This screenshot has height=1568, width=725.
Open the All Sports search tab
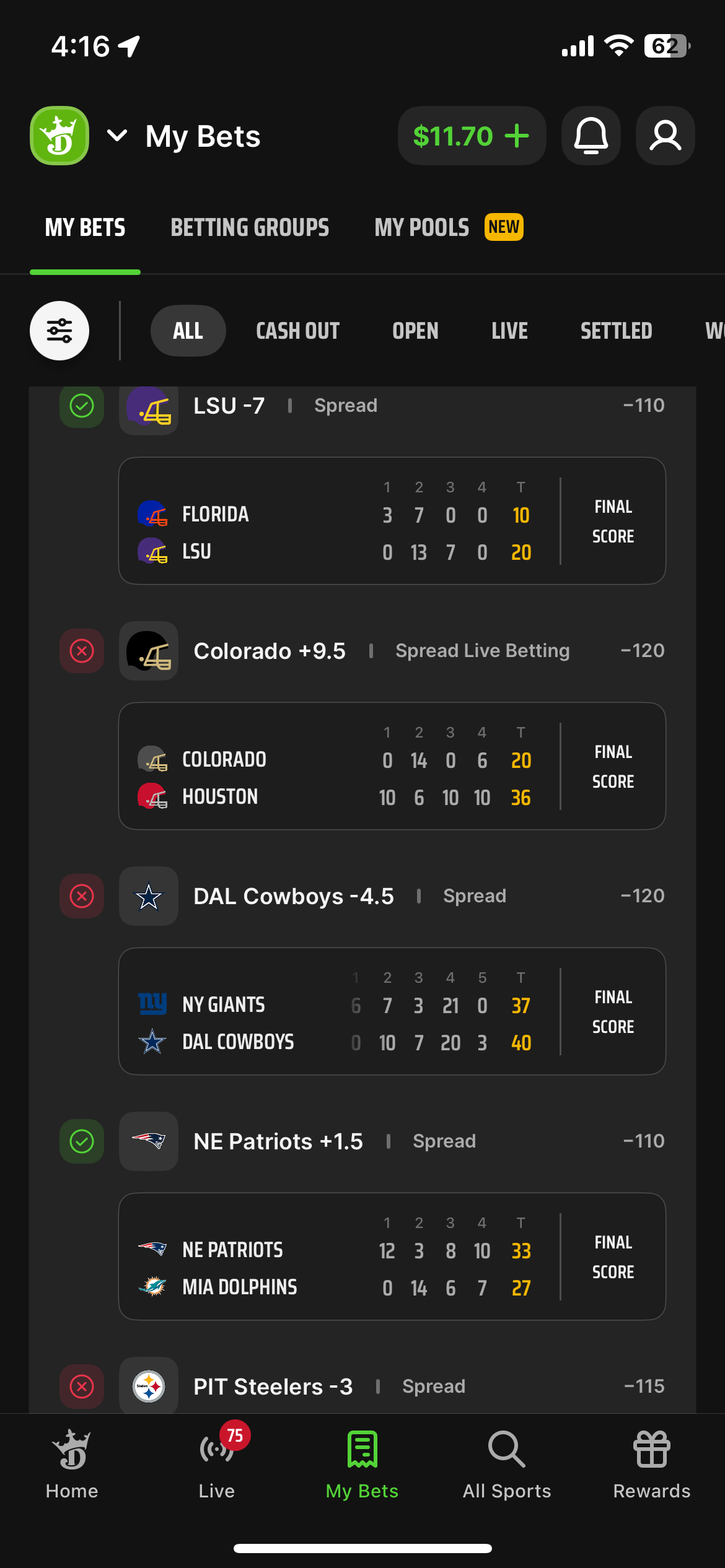[507, 1465]
